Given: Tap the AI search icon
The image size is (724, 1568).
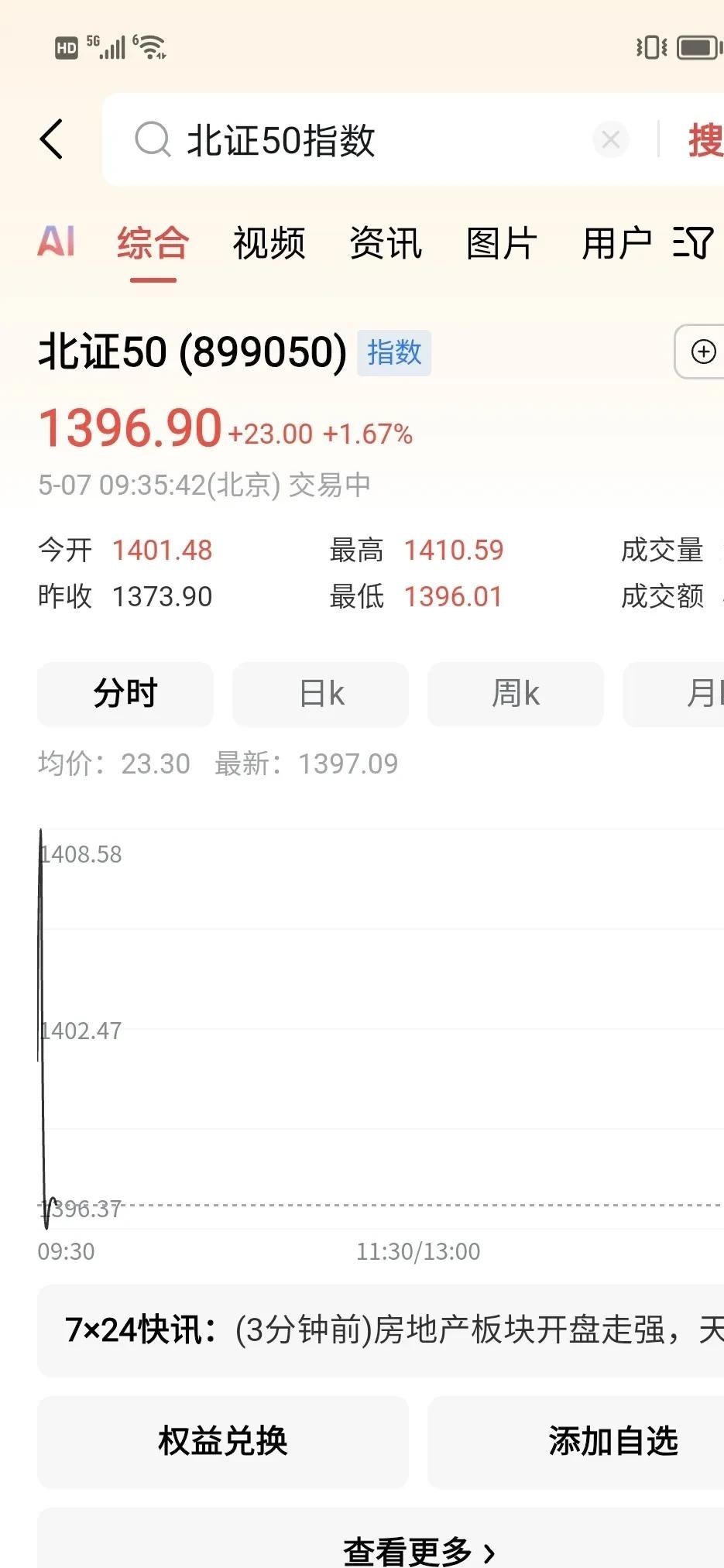Looking at the screenshot, I should coord(54,242).
